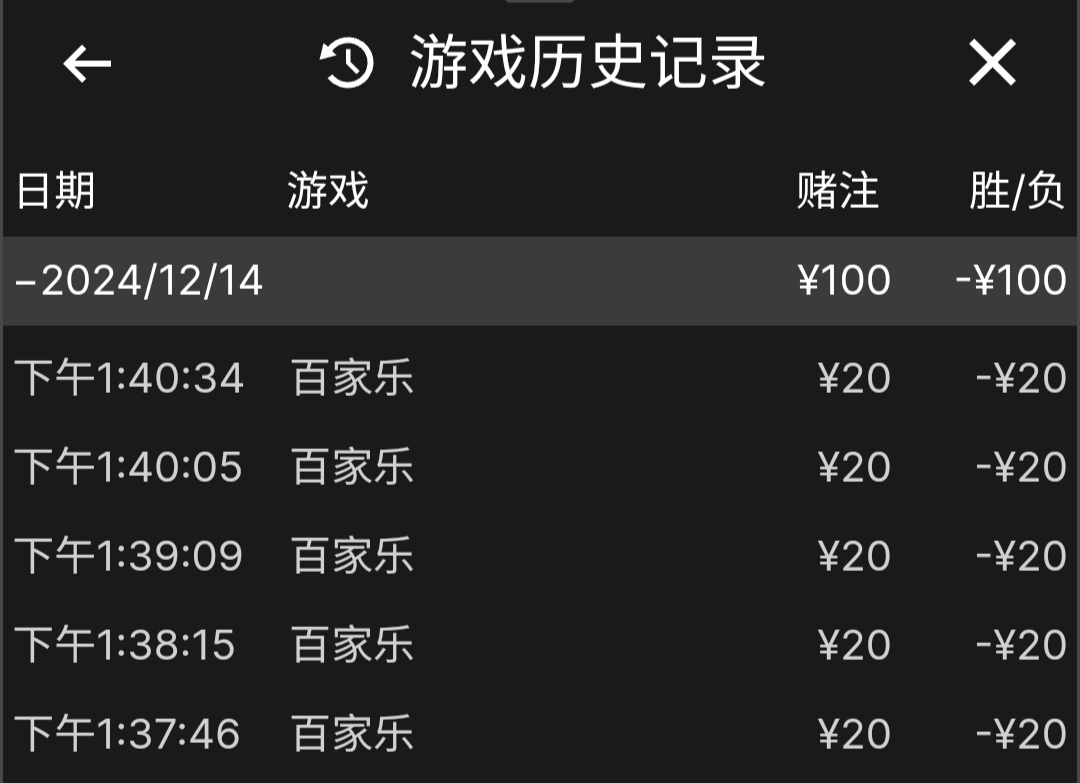This screenshot has width=1080, height=783.
Task: Open the 下午1:40:05 百家乐 record
Action: [540, 467]
